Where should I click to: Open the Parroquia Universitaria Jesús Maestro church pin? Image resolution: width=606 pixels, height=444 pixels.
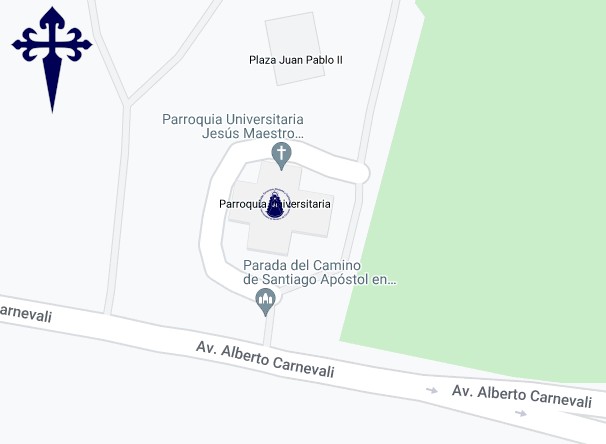click(x=282, y=155)
